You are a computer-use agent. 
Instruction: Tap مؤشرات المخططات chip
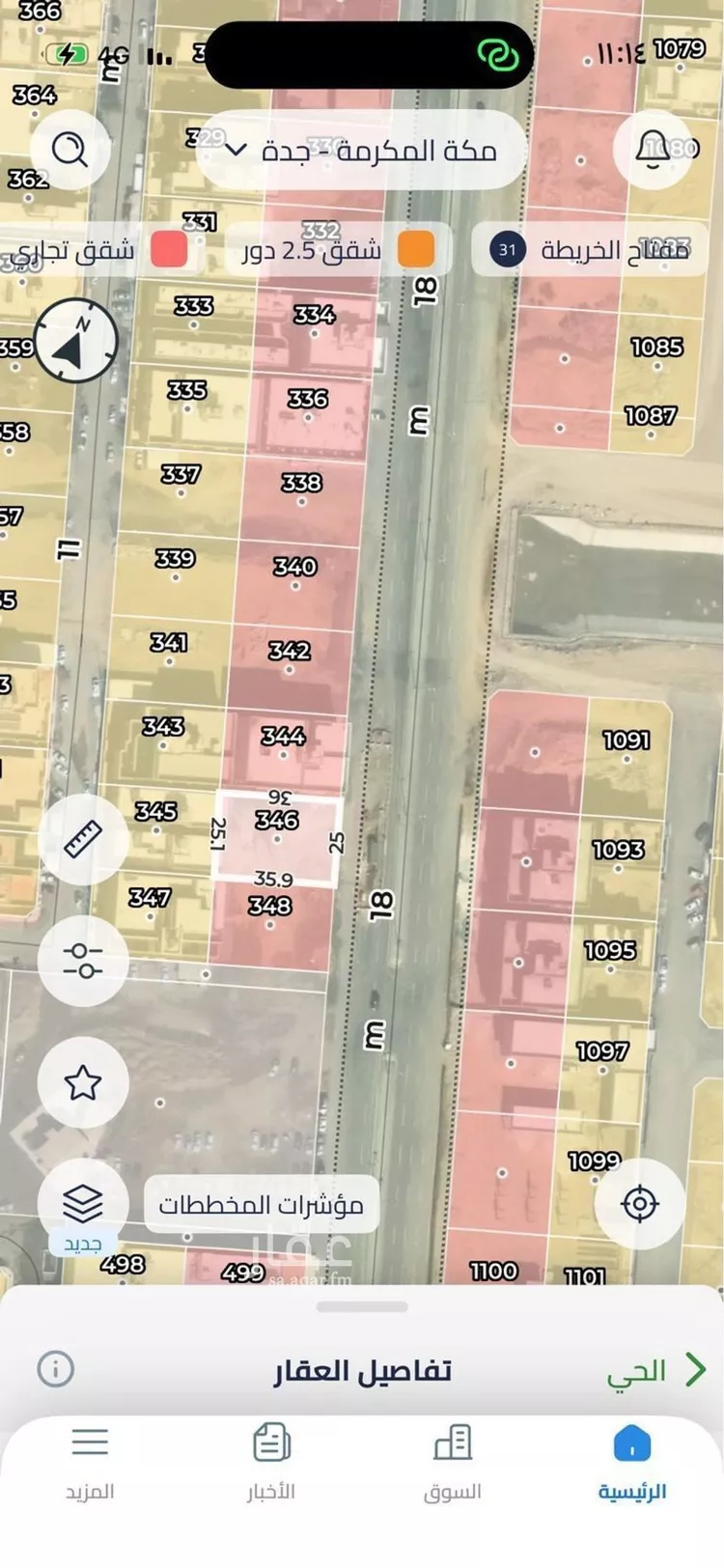click(x=261, y=1204)
